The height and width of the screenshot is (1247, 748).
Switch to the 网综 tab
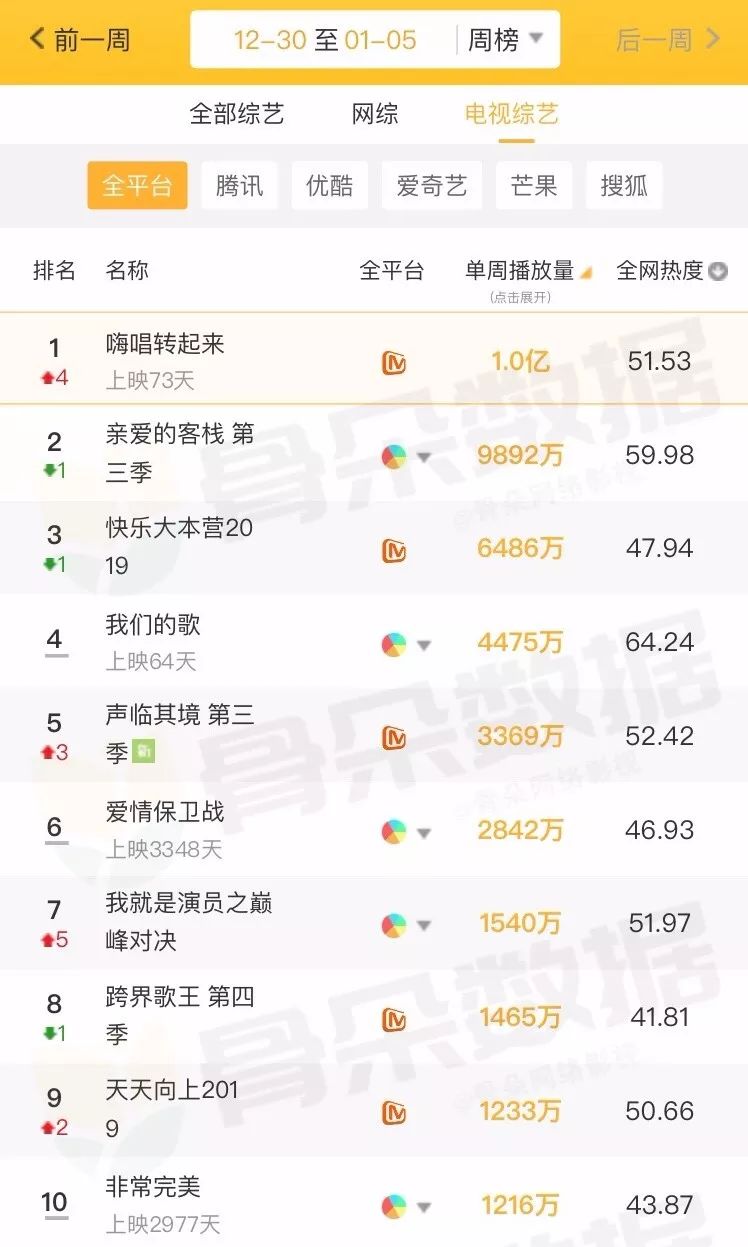coord(375,114)
